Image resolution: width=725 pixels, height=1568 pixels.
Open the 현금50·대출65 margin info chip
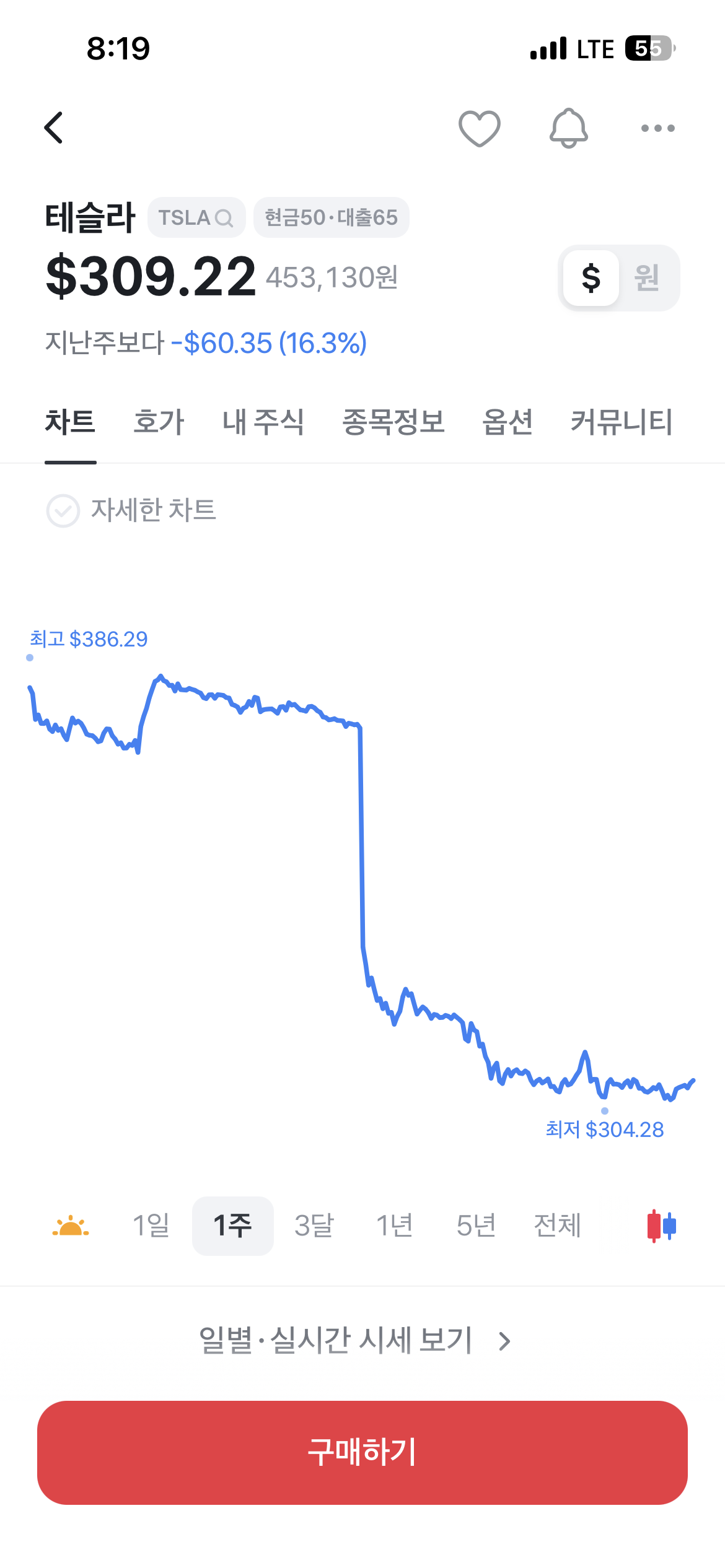pos(332,217)
